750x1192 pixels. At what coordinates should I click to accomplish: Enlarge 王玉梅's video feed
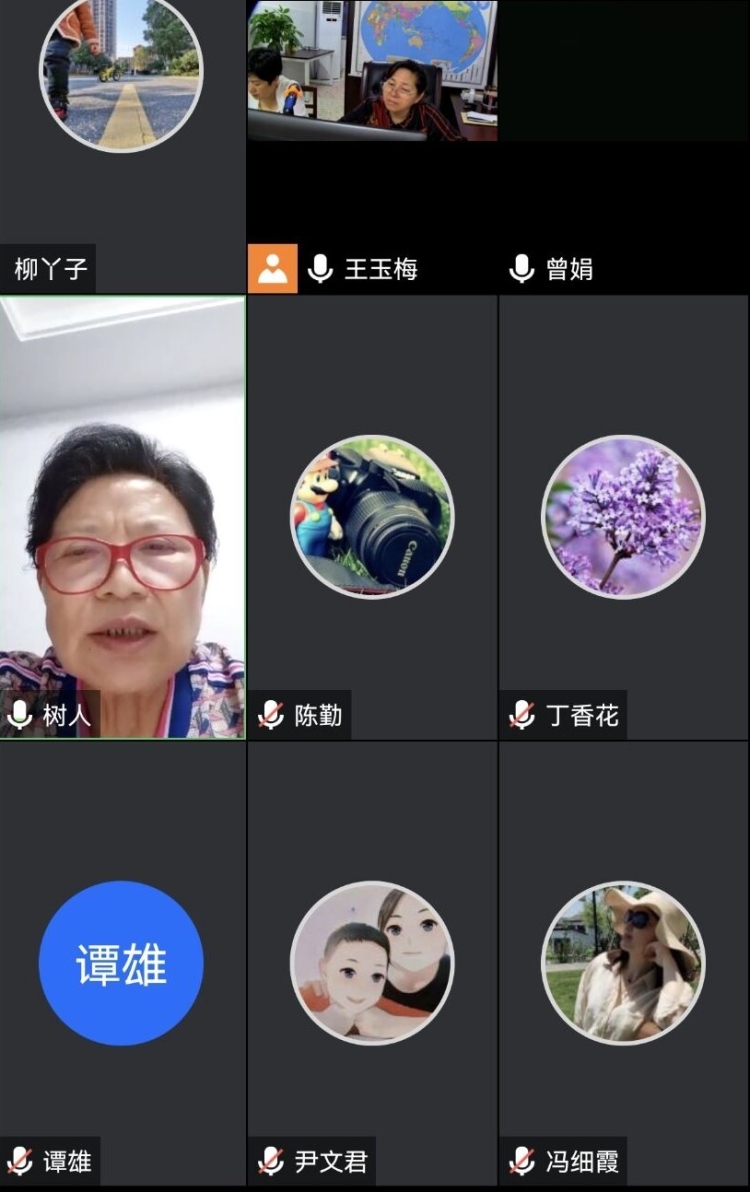coord(372,72)
